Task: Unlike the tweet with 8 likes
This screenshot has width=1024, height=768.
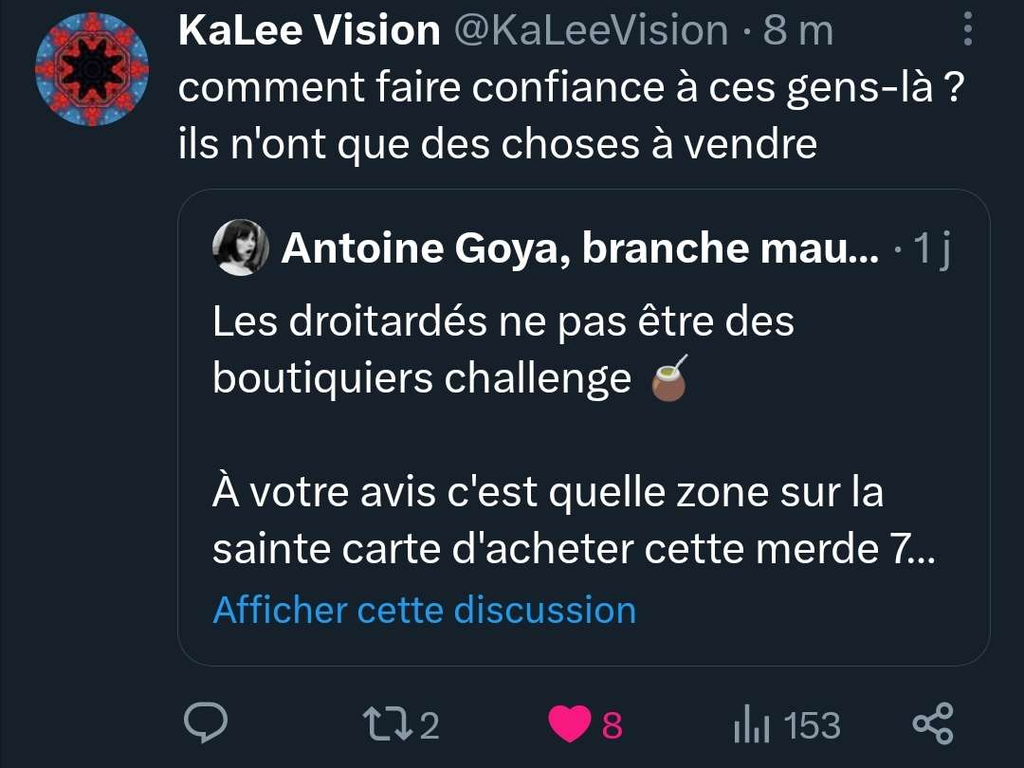Action: click(570, 724)
